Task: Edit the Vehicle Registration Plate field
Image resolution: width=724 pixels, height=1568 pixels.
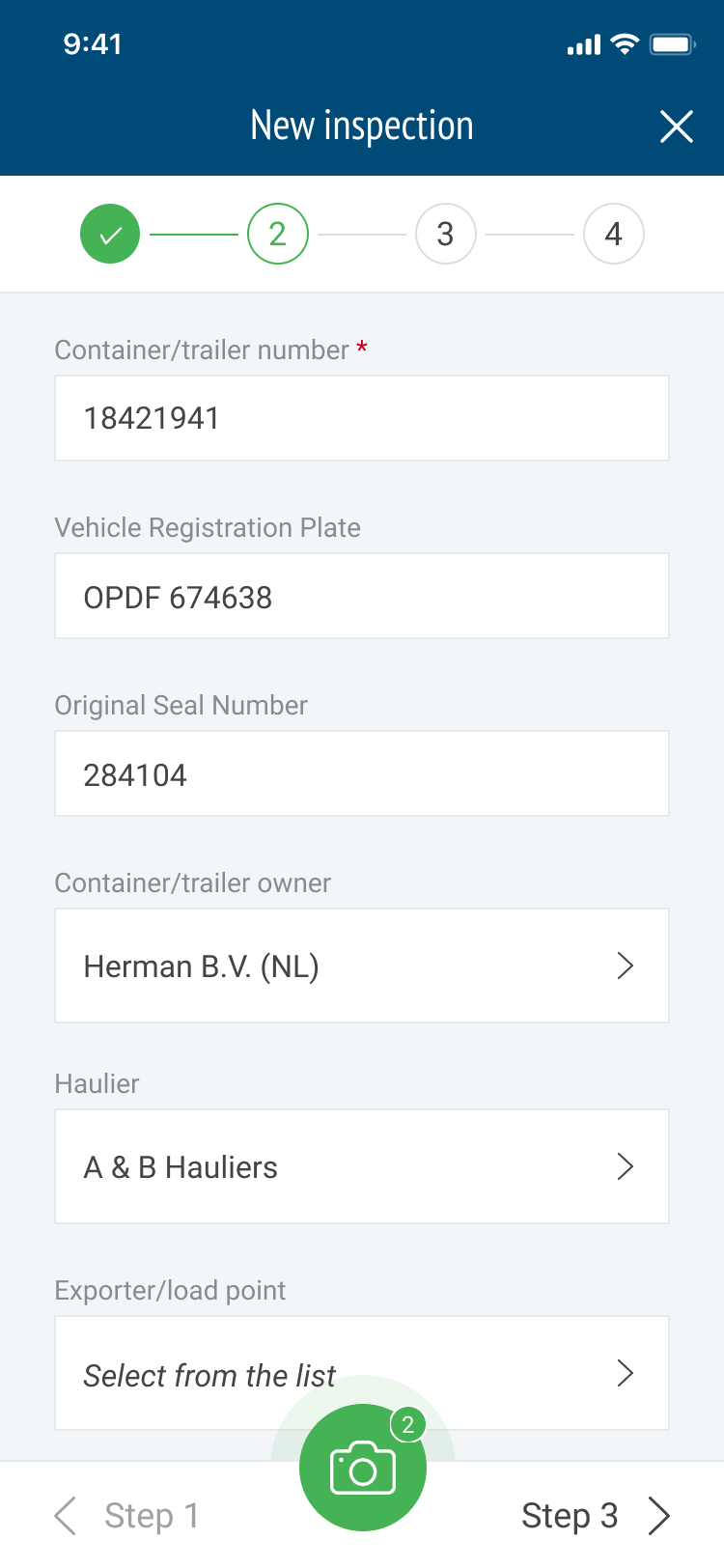Action: (362, 596)
